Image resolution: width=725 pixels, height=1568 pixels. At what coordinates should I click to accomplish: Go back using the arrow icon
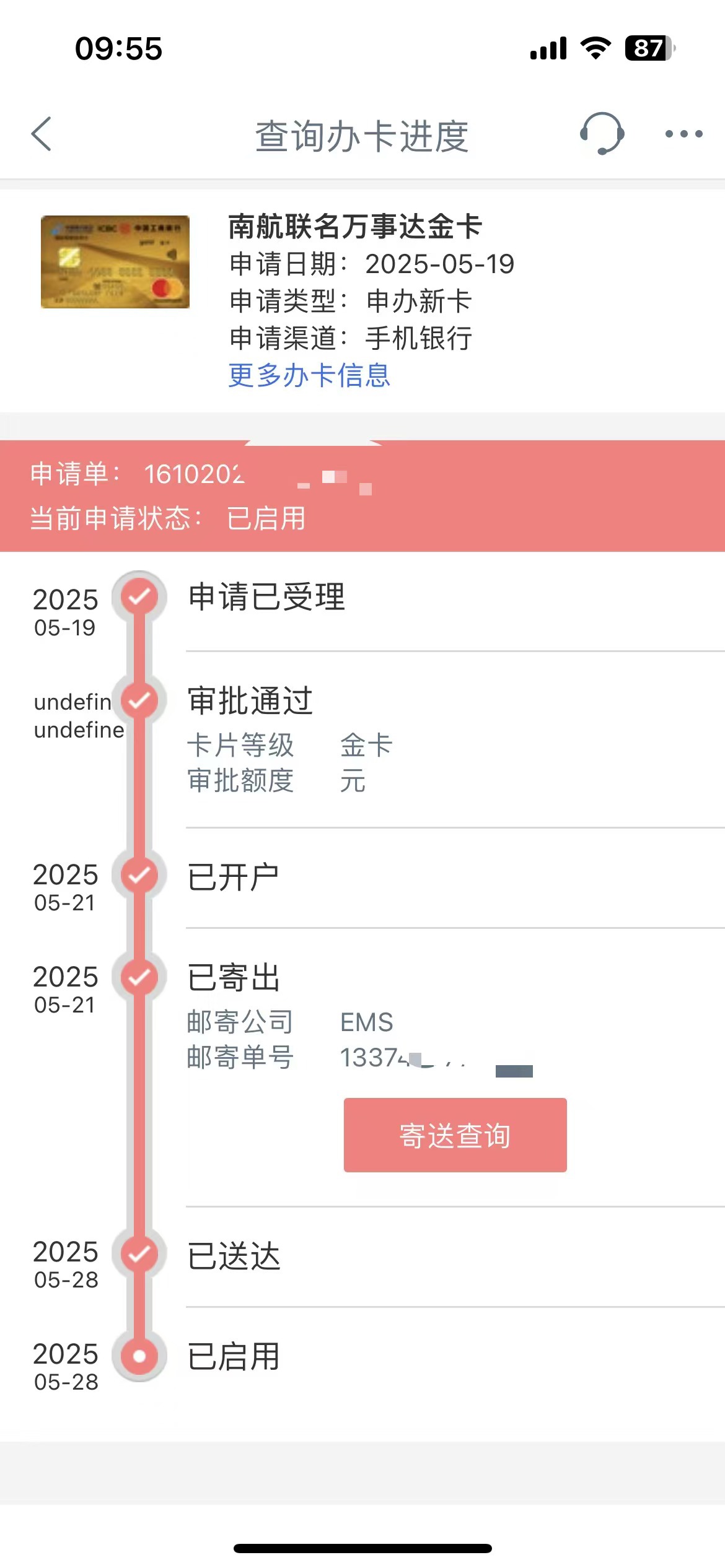(42, 134)
